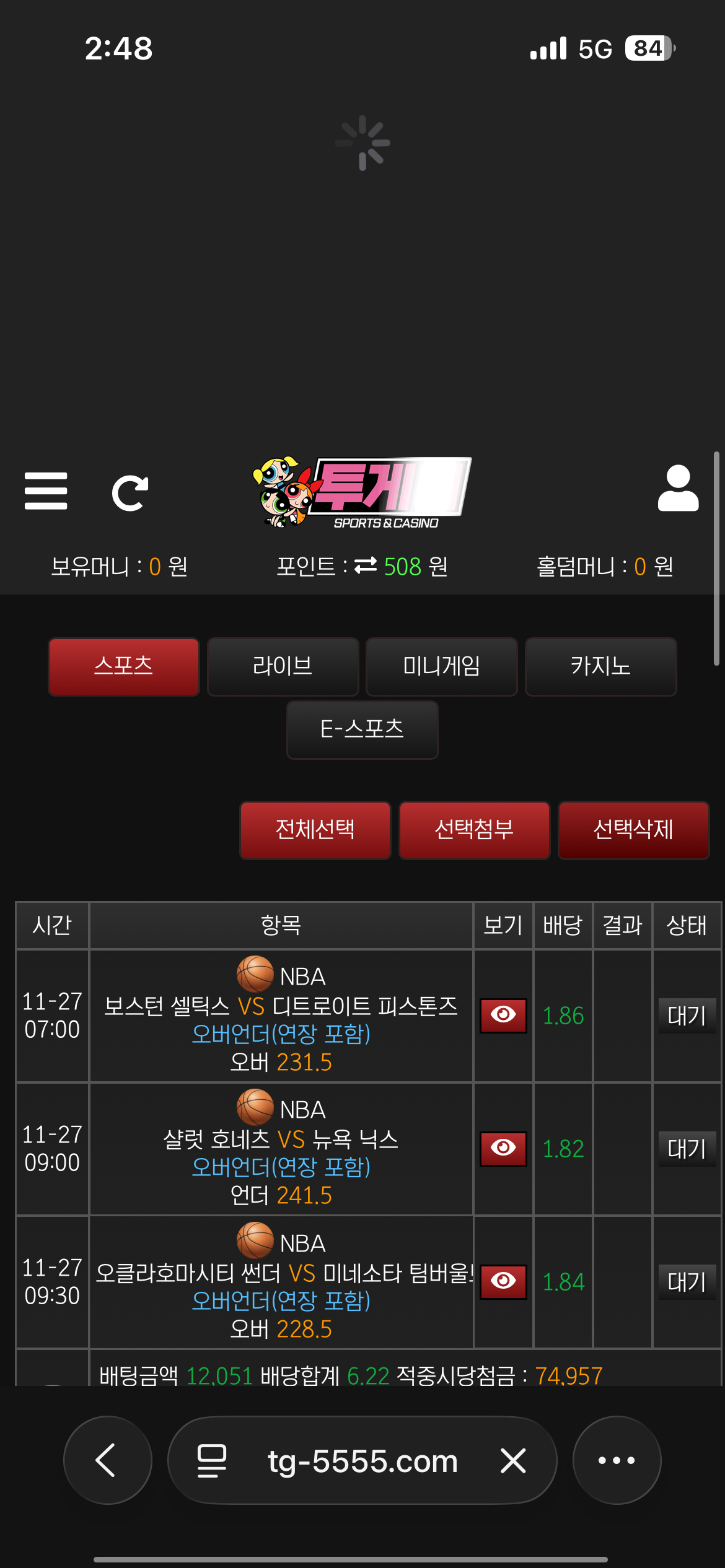725x1568 pixels.
Task: Open the user profile icon
Action: point(678,489)
